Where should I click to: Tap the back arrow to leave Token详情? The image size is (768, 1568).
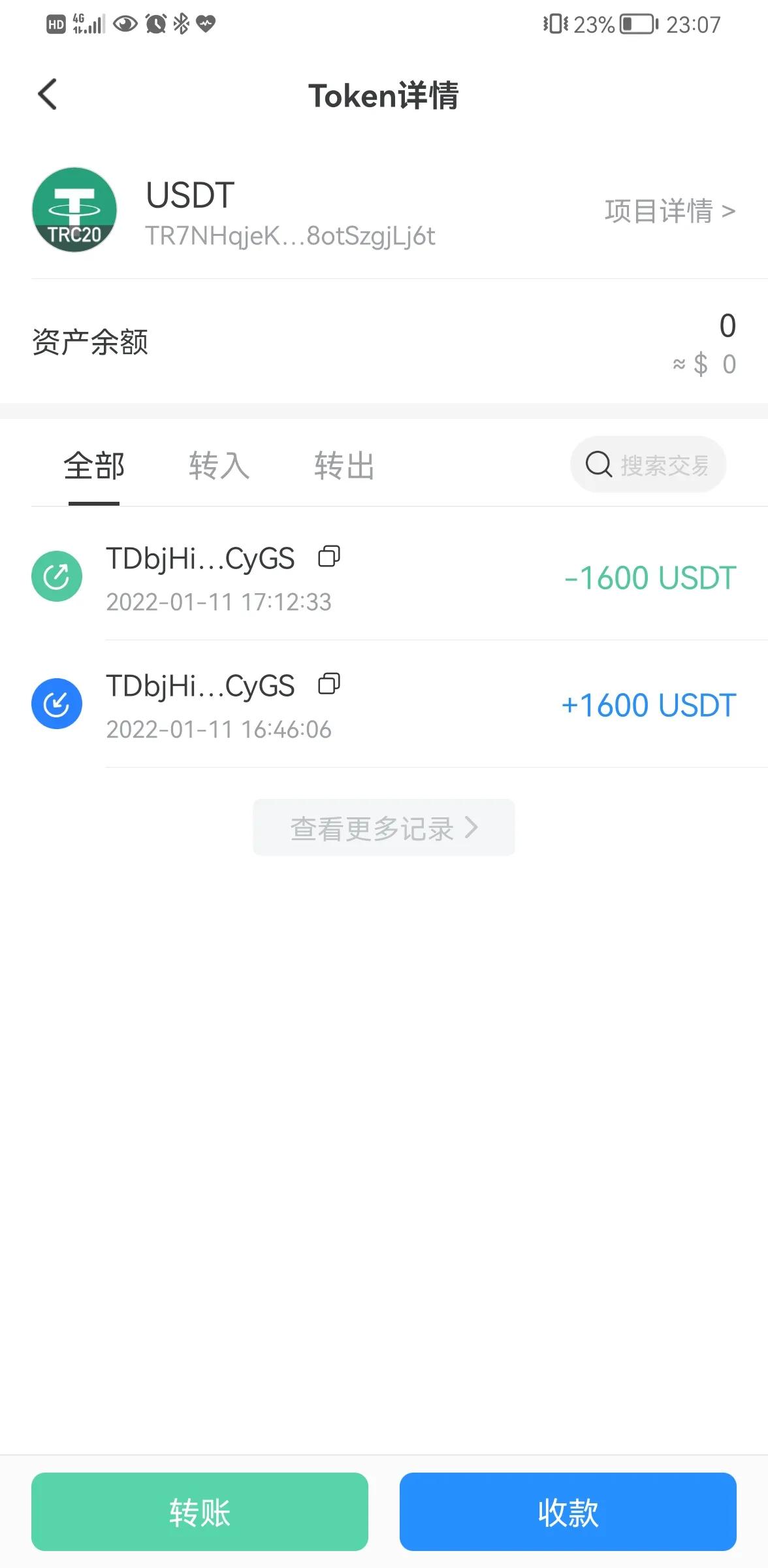tap(46, 93)
